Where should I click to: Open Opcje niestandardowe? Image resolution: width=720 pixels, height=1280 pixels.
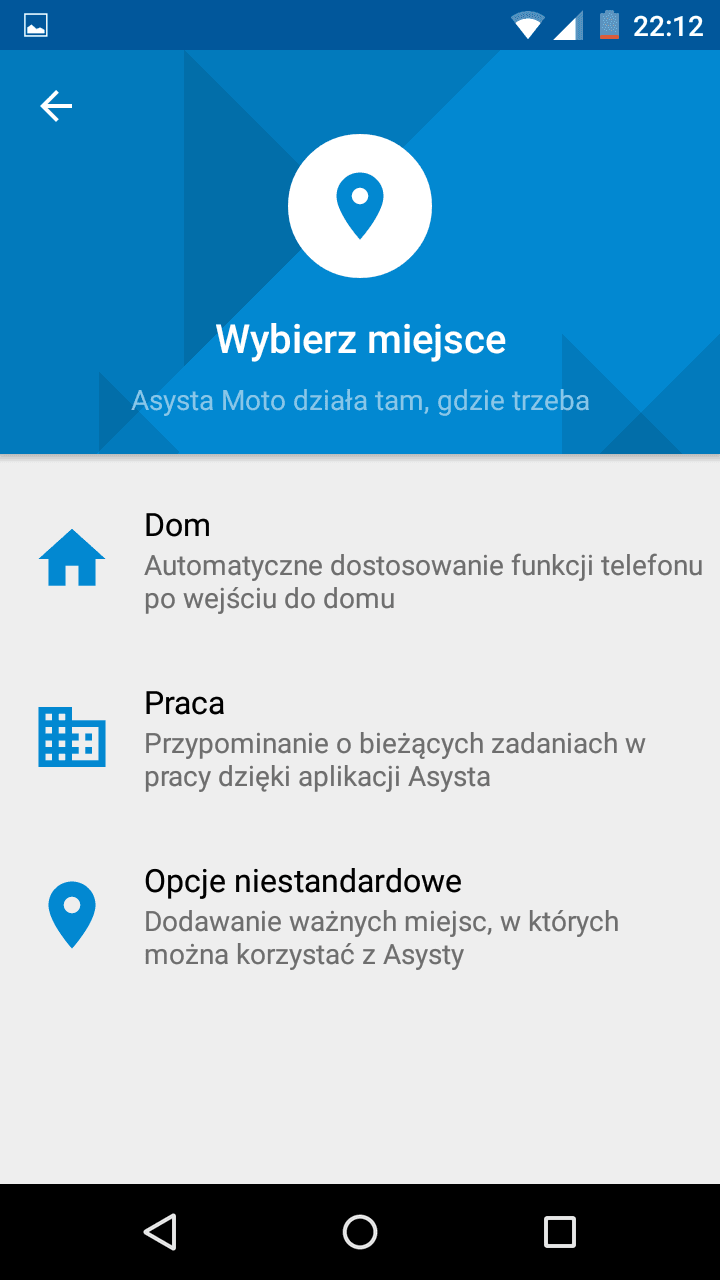(x=360, y=916)
